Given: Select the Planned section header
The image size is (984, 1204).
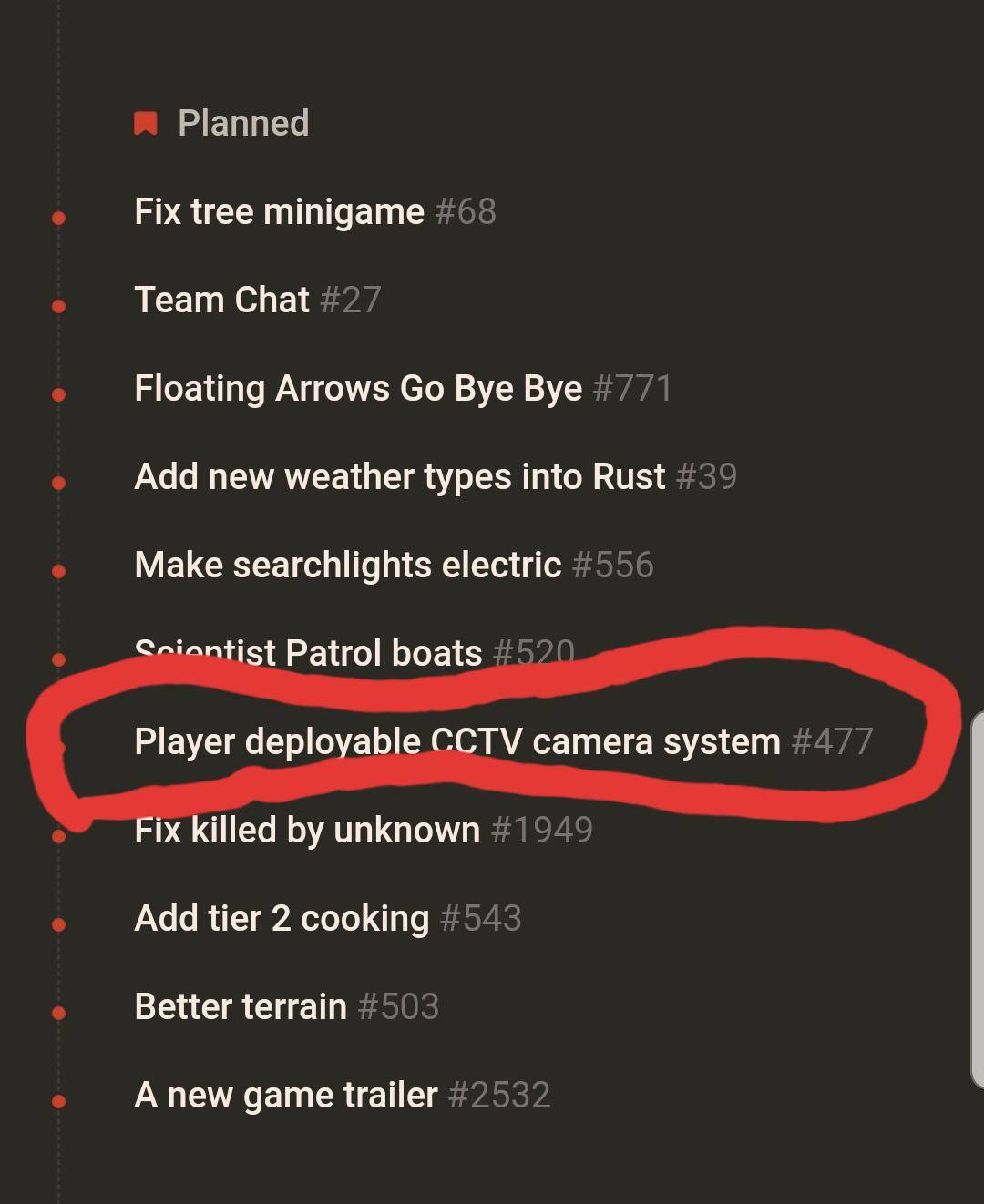Looking at the screenshot, I should click(242, 122).
